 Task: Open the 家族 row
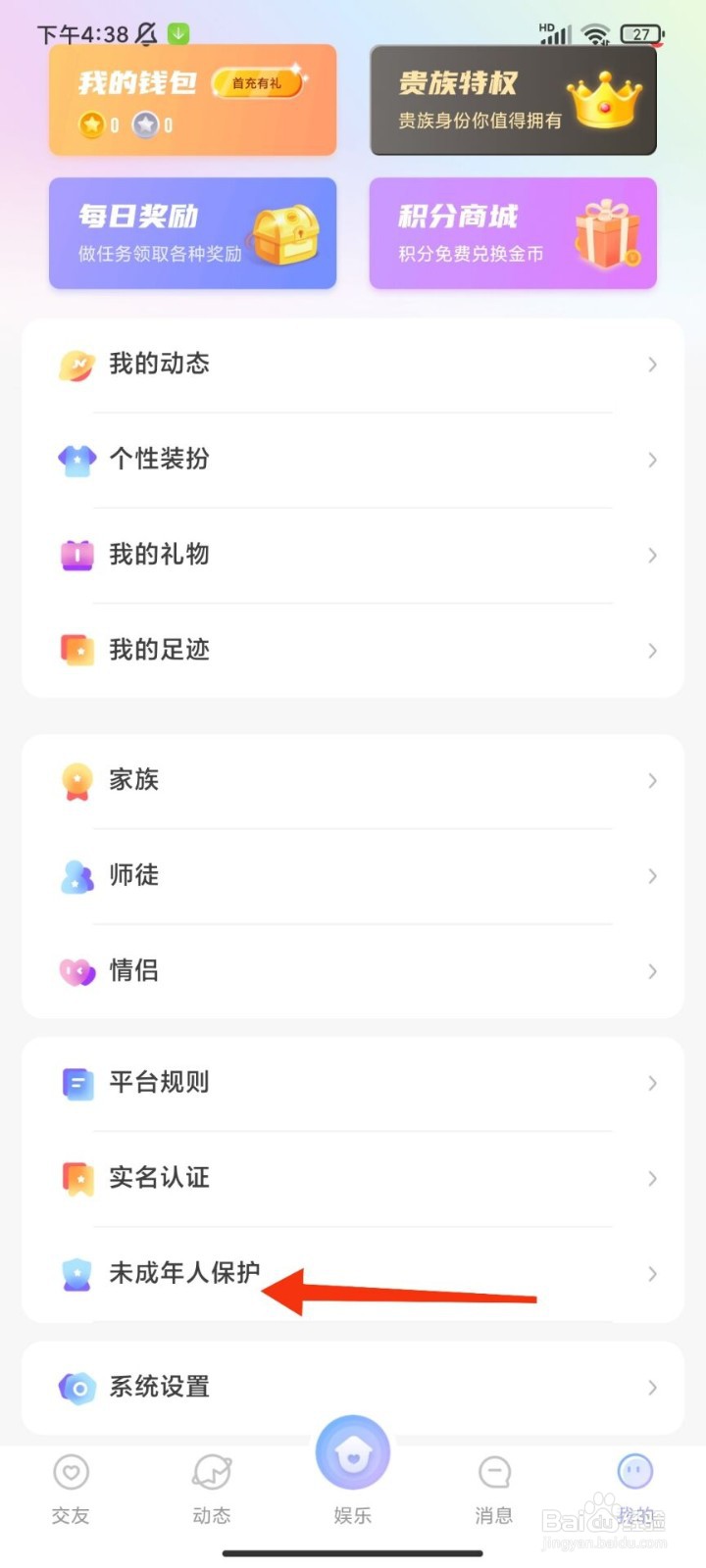(353, 781)
